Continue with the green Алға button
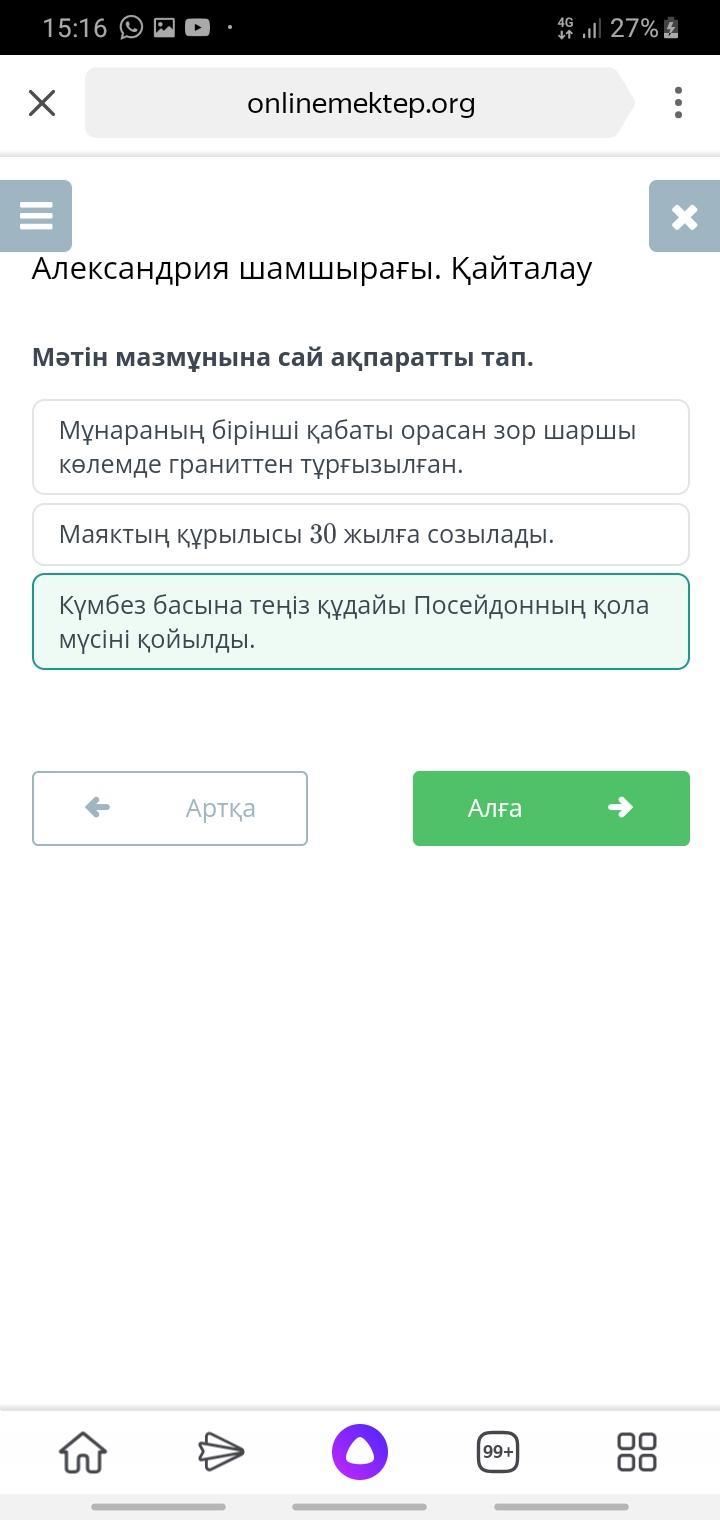This screenshot has height=1520, width=720. (551, 808)
